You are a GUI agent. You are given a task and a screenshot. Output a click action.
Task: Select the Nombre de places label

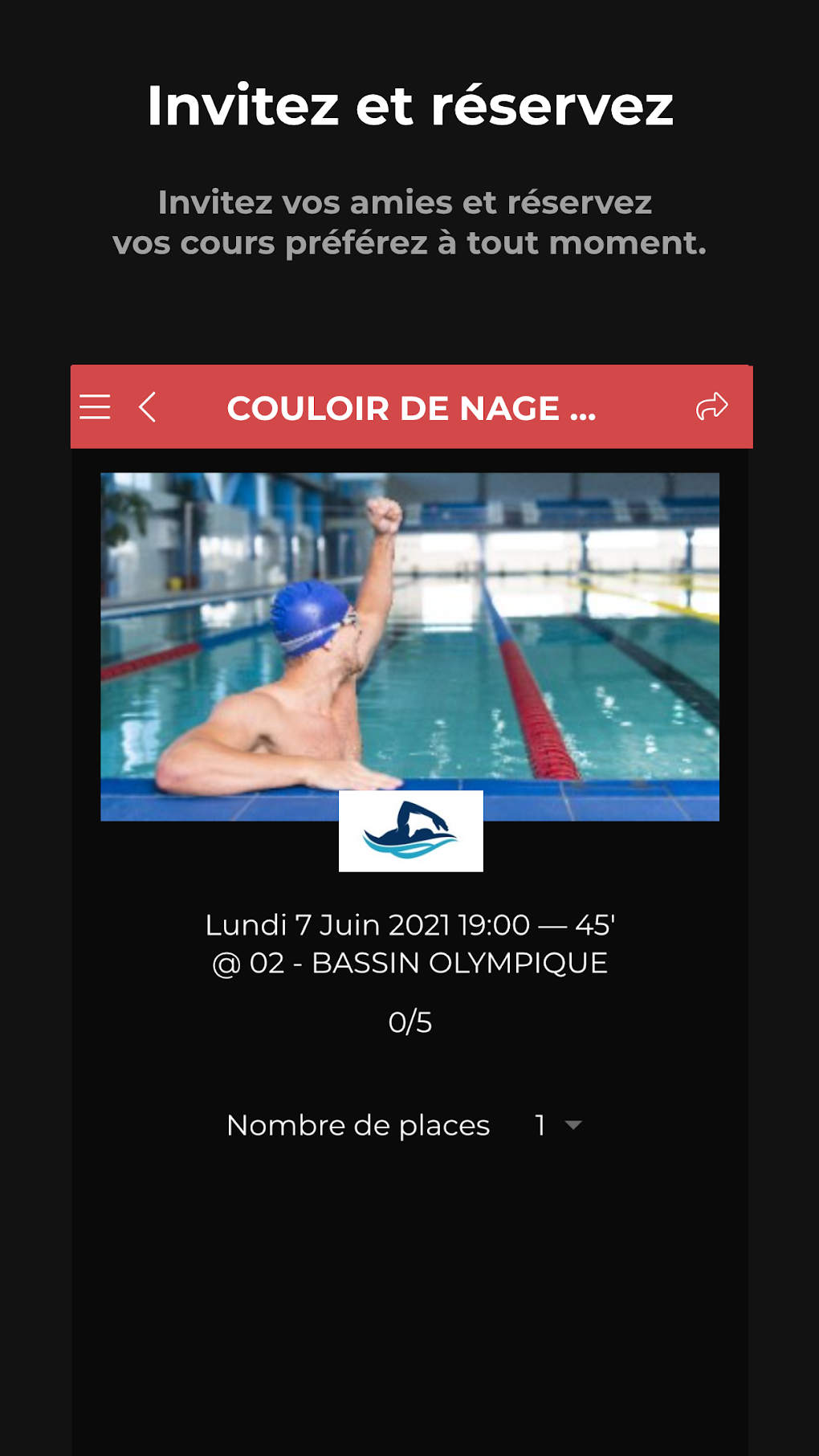pos(357,1125)
